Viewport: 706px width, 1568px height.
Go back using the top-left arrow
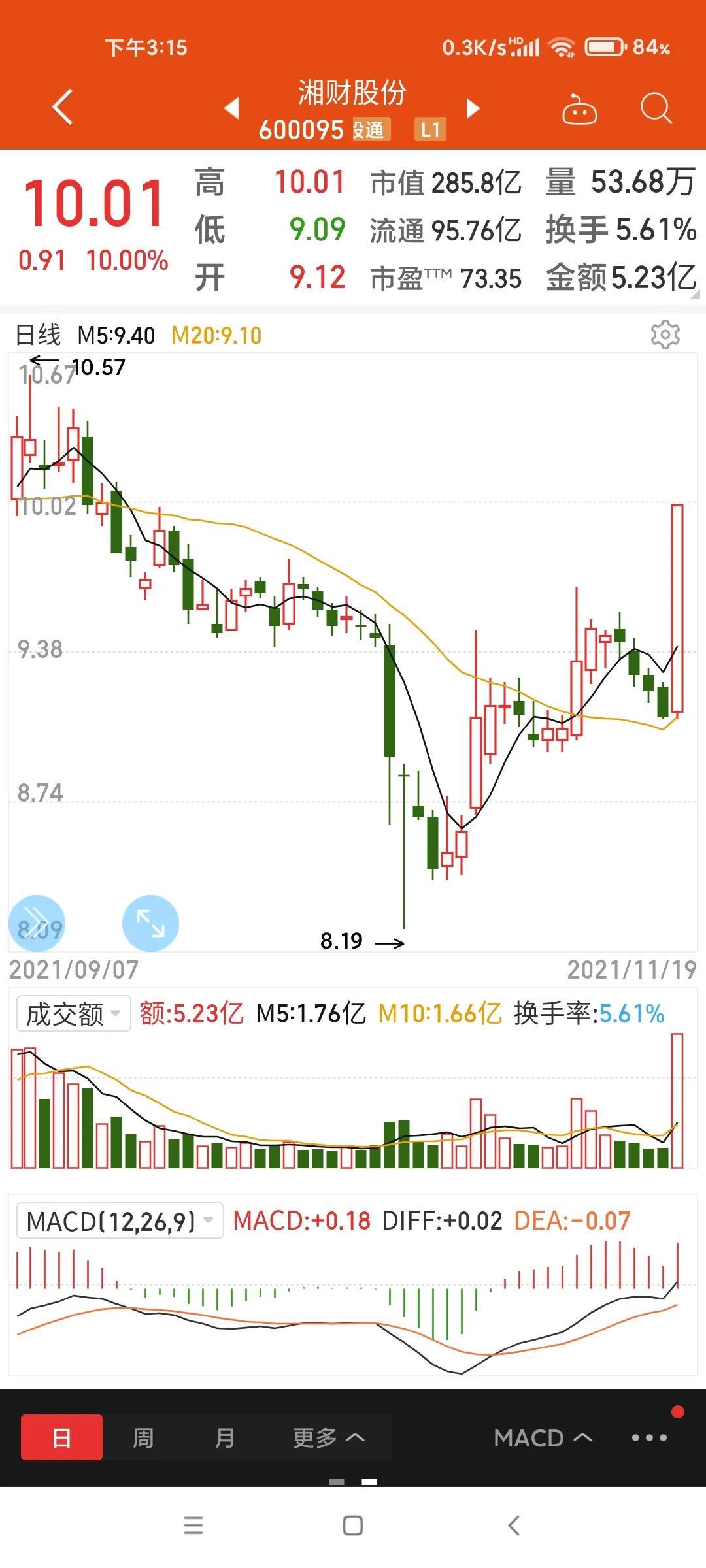(62, 107)
